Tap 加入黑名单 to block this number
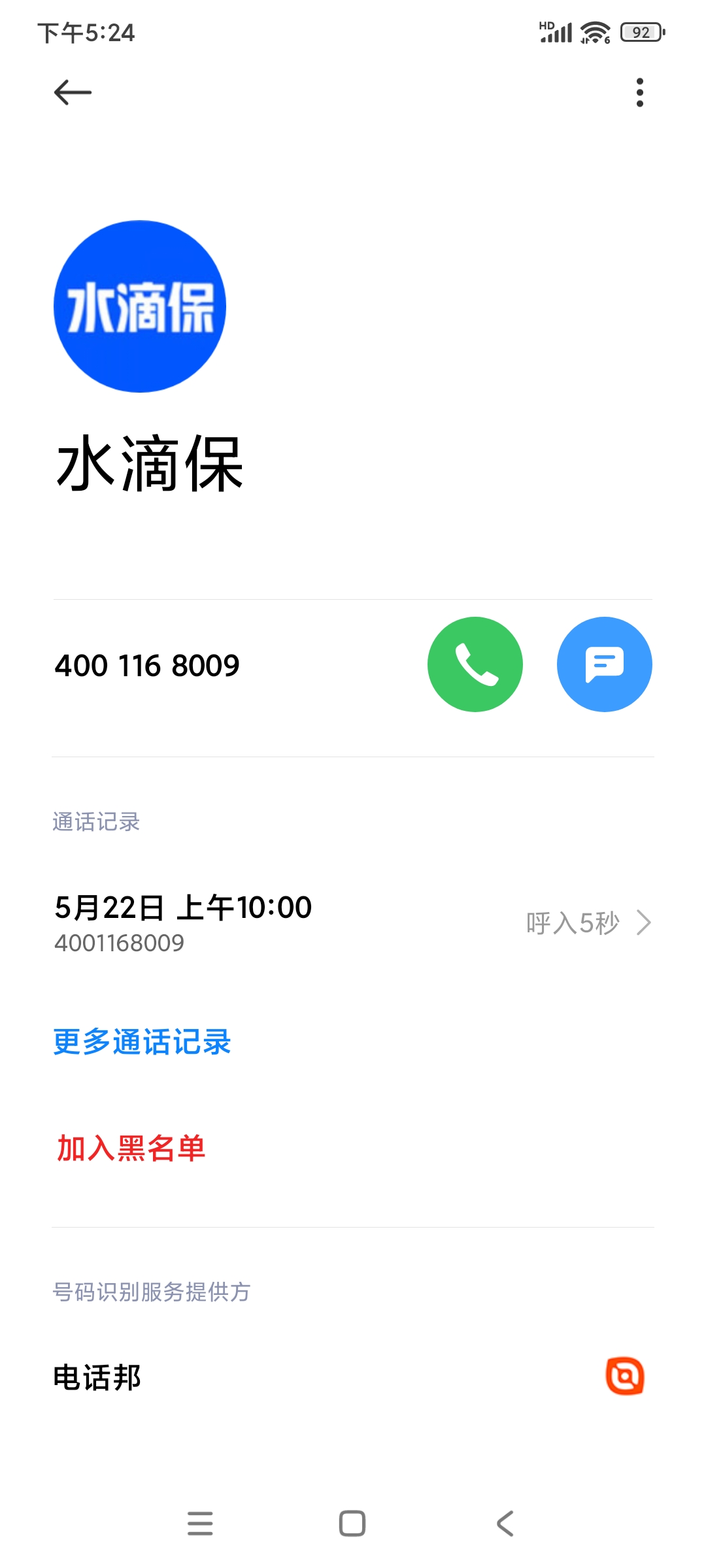The width and height of the screenshot is (706, 1568). (x=131, y=1148)
